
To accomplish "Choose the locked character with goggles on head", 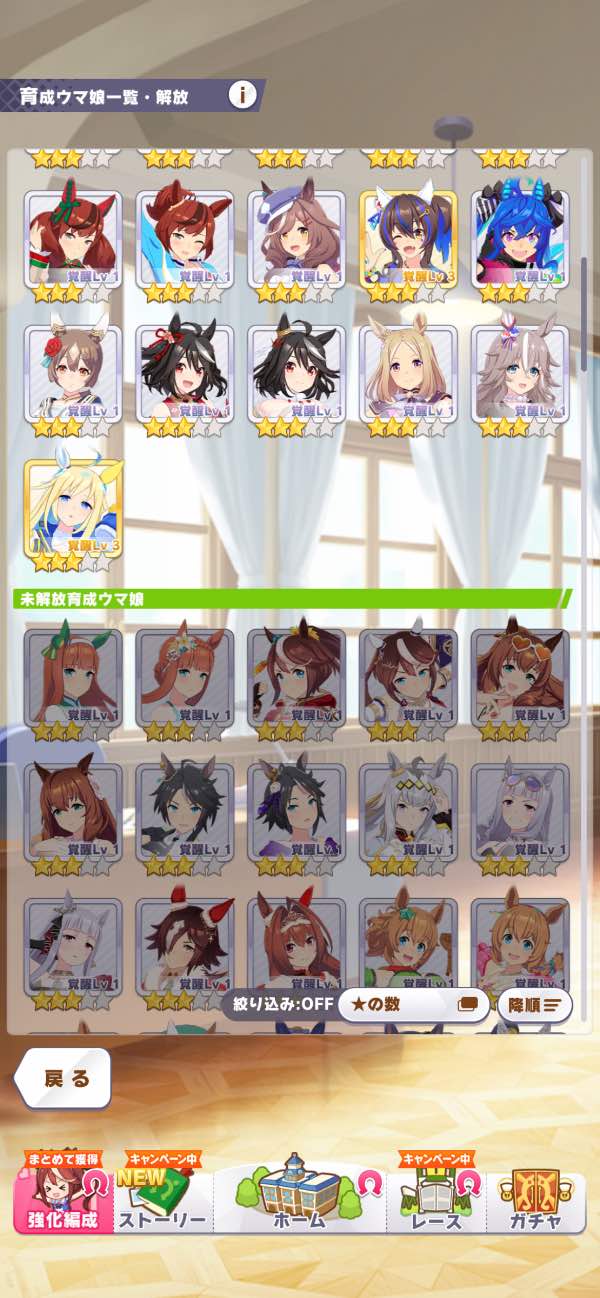I will coord(520,813).
